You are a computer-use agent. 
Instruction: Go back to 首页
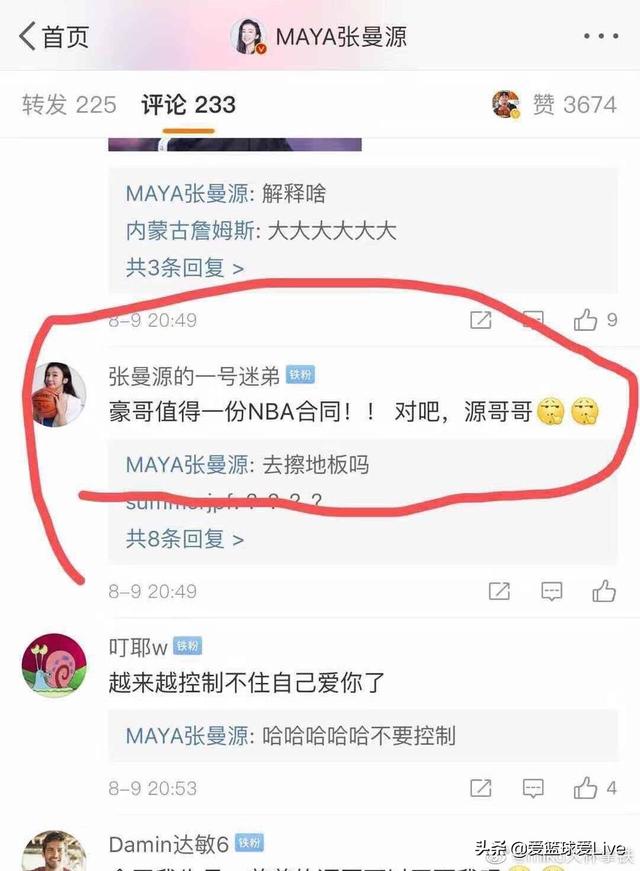click(54, 37)
